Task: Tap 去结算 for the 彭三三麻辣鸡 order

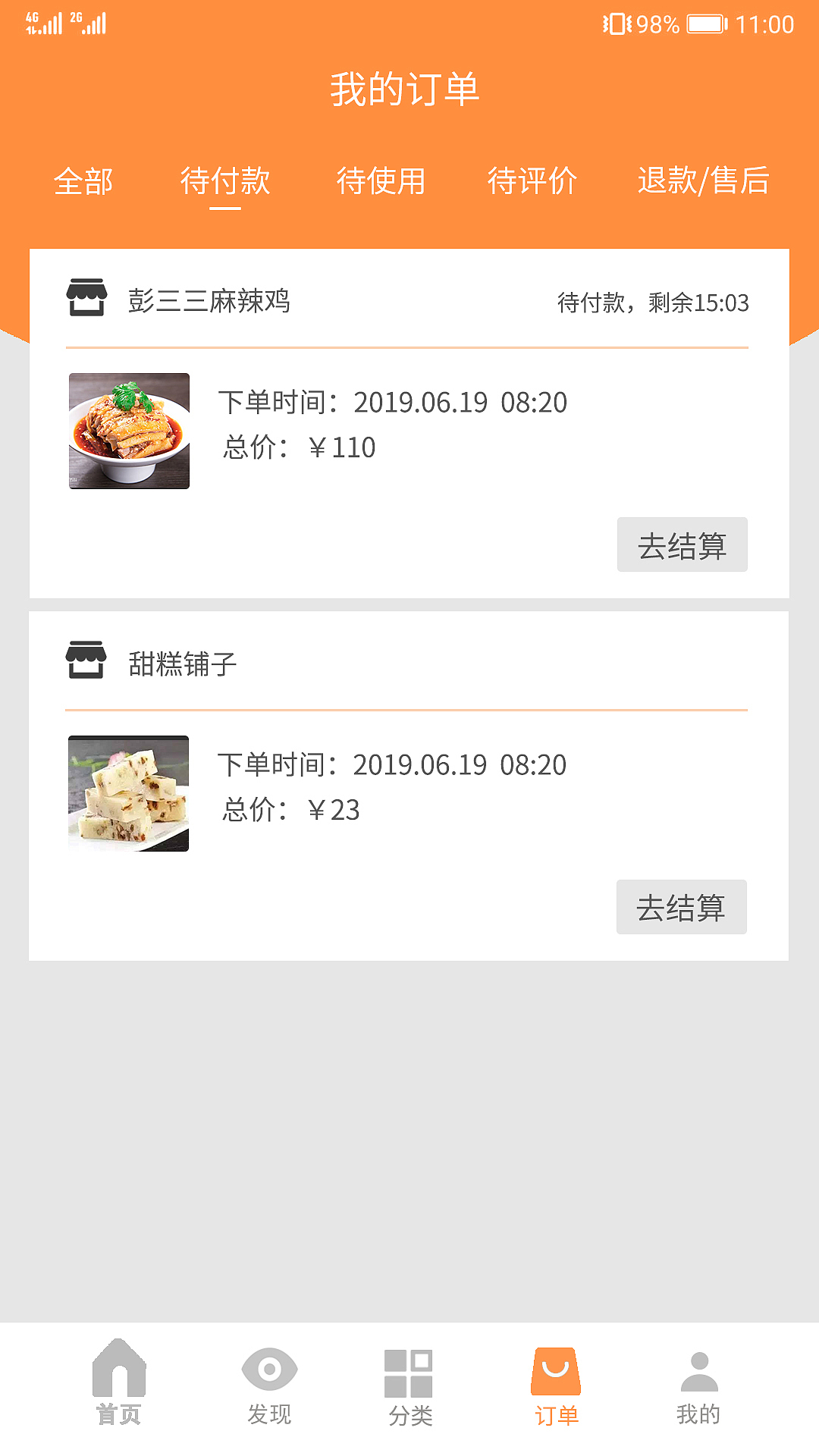Action: pos(682,545)
